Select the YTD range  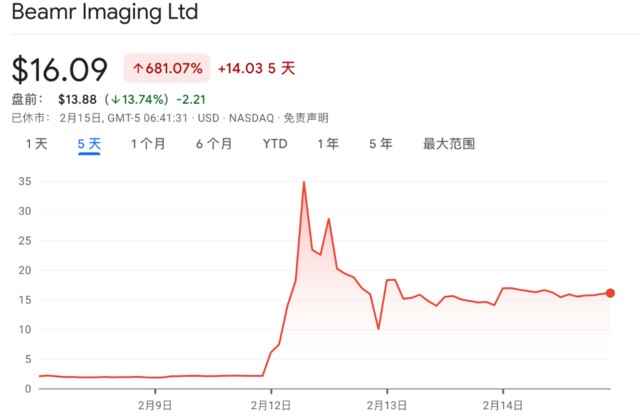[x=275, y=144]
